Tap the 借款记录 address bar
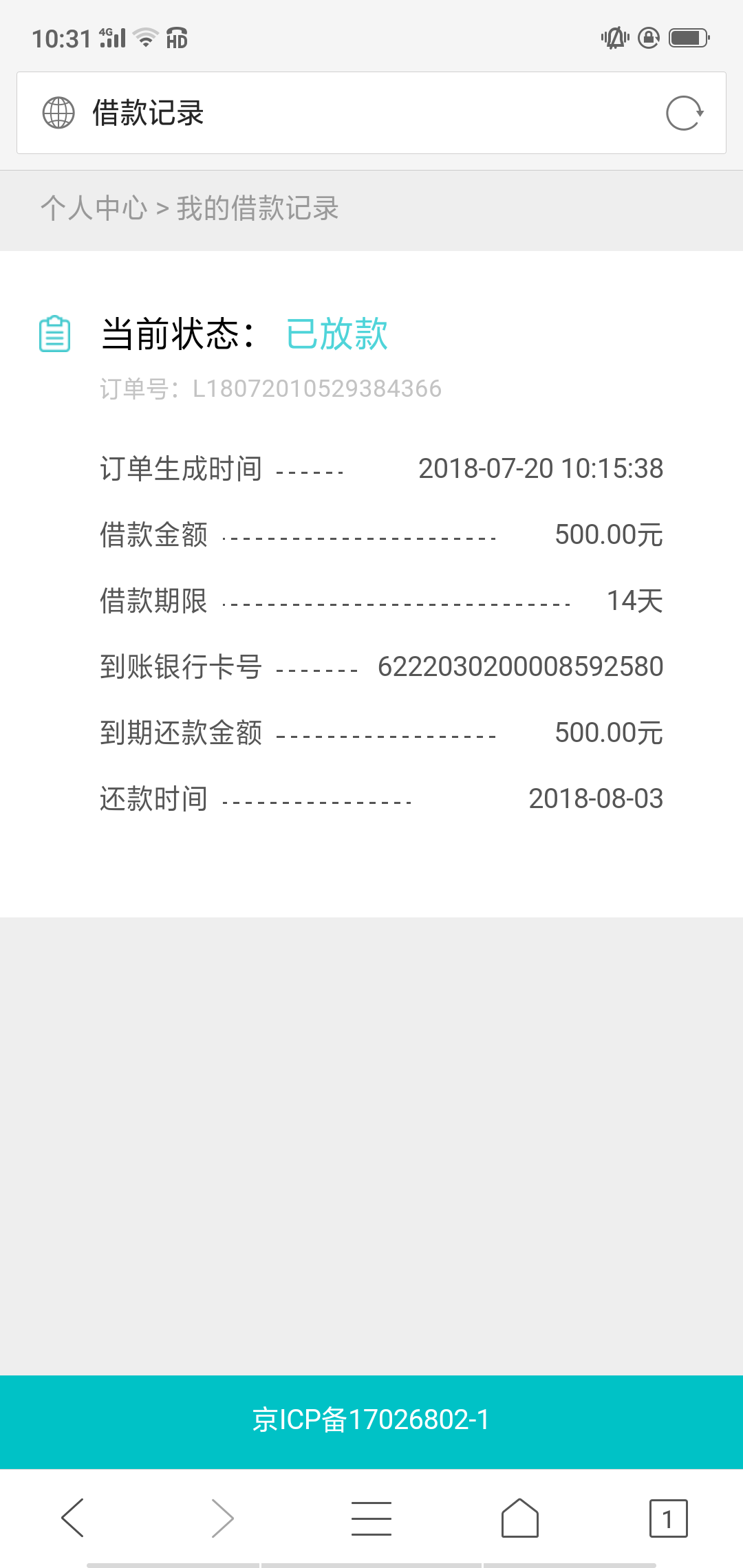The width and height of the screenshot is (743, 1568). click(x=371, y=113)
